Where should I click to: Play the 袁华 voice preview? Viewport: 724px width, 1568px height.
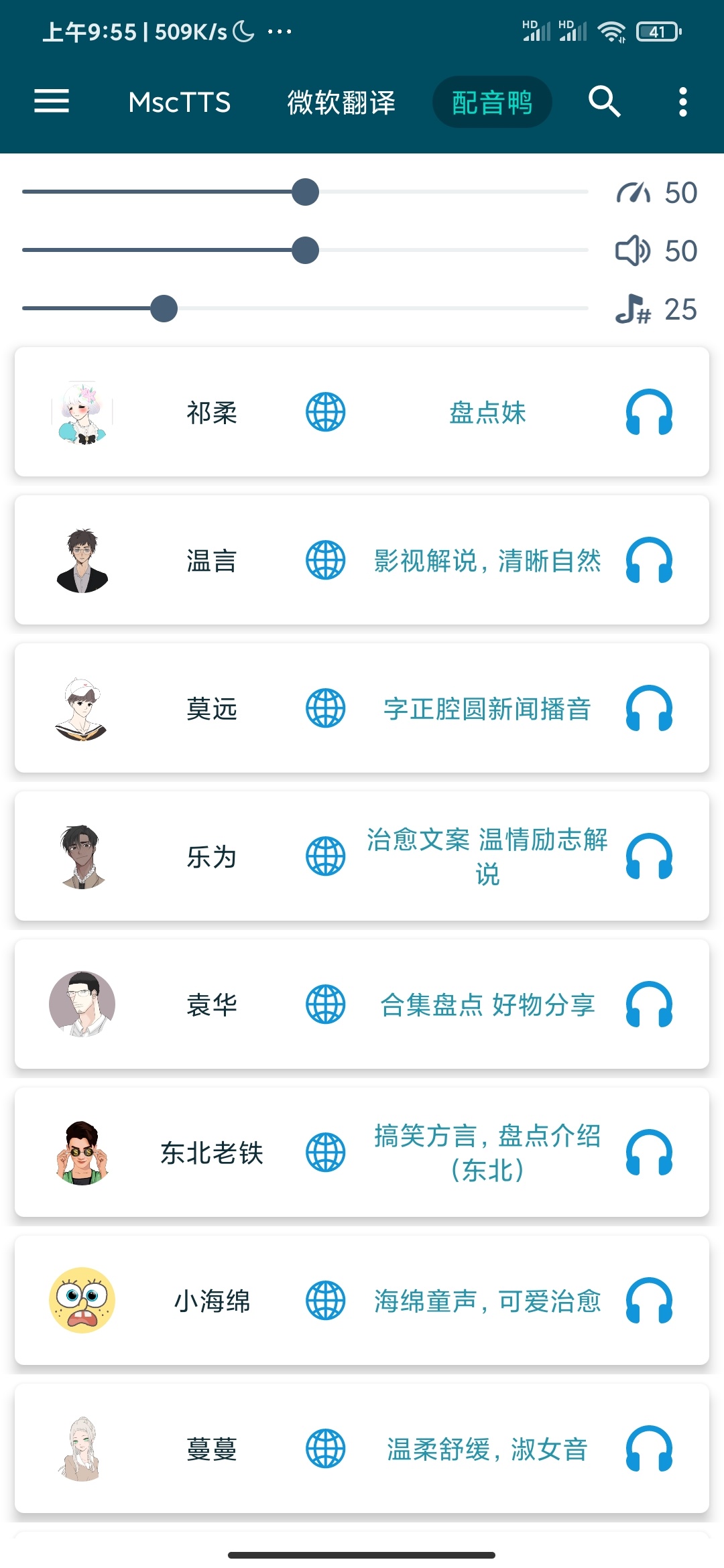click(x=649, y=1004)
